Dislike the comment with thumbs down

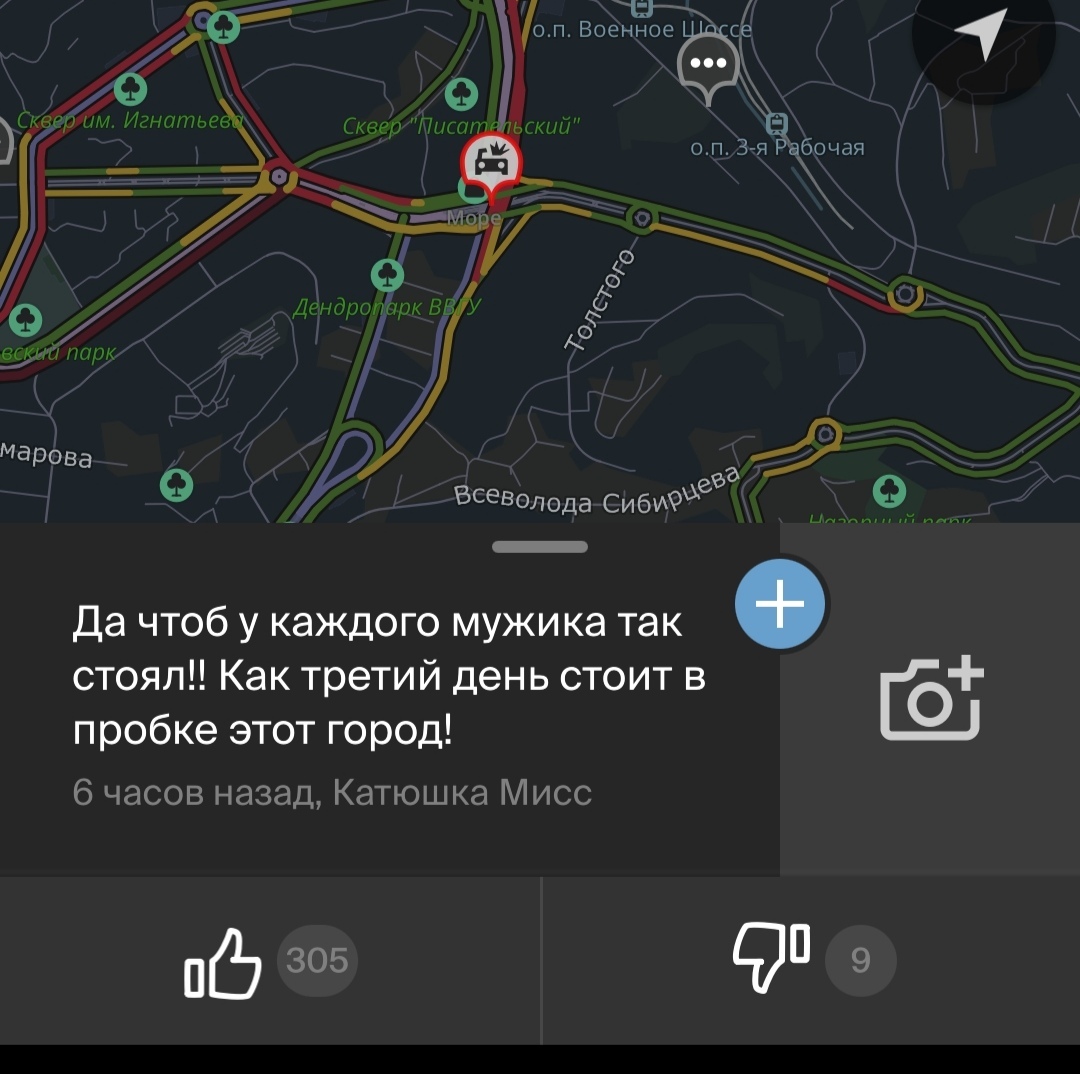771,958
